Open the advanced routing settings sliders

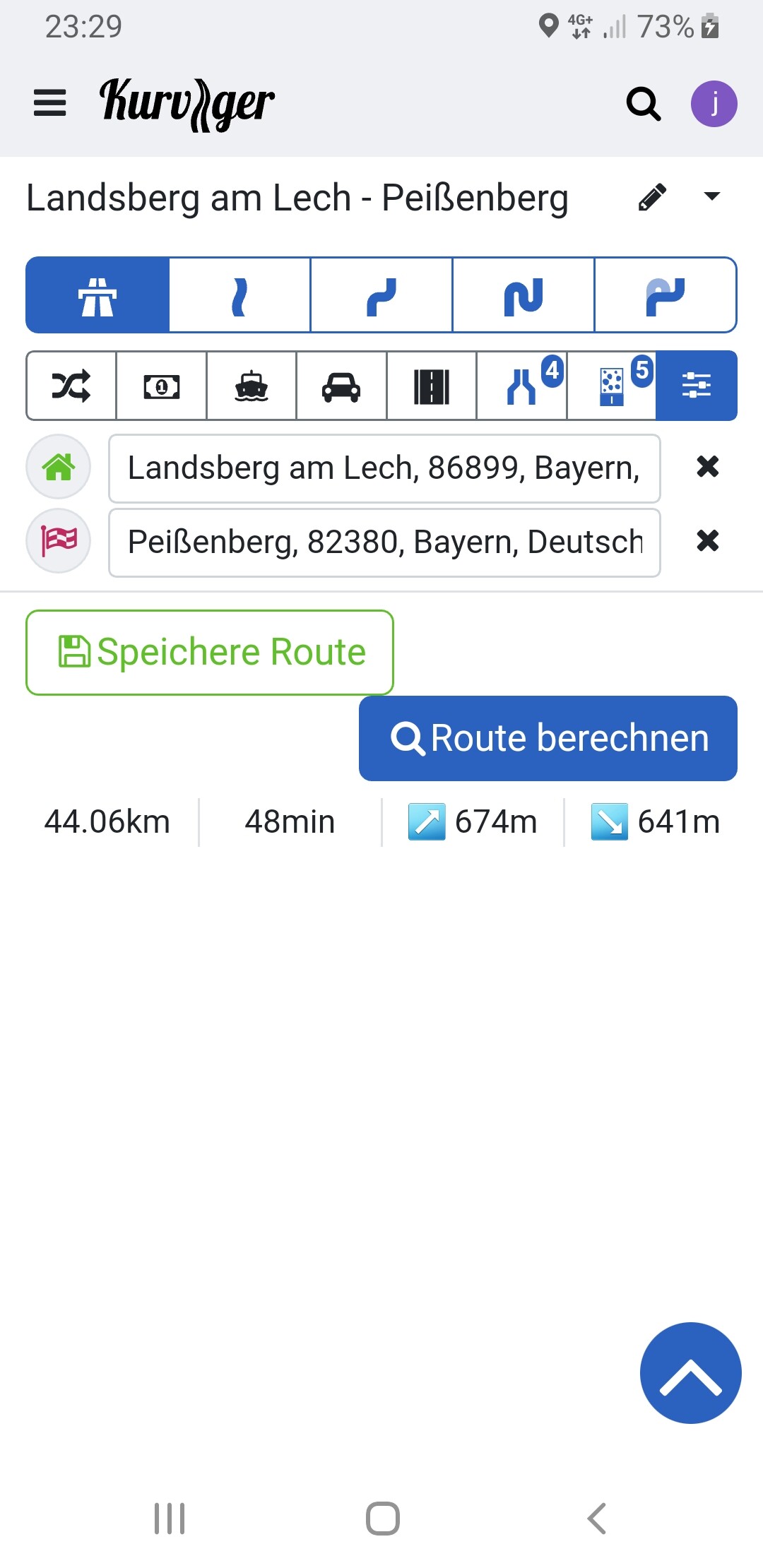696,386
